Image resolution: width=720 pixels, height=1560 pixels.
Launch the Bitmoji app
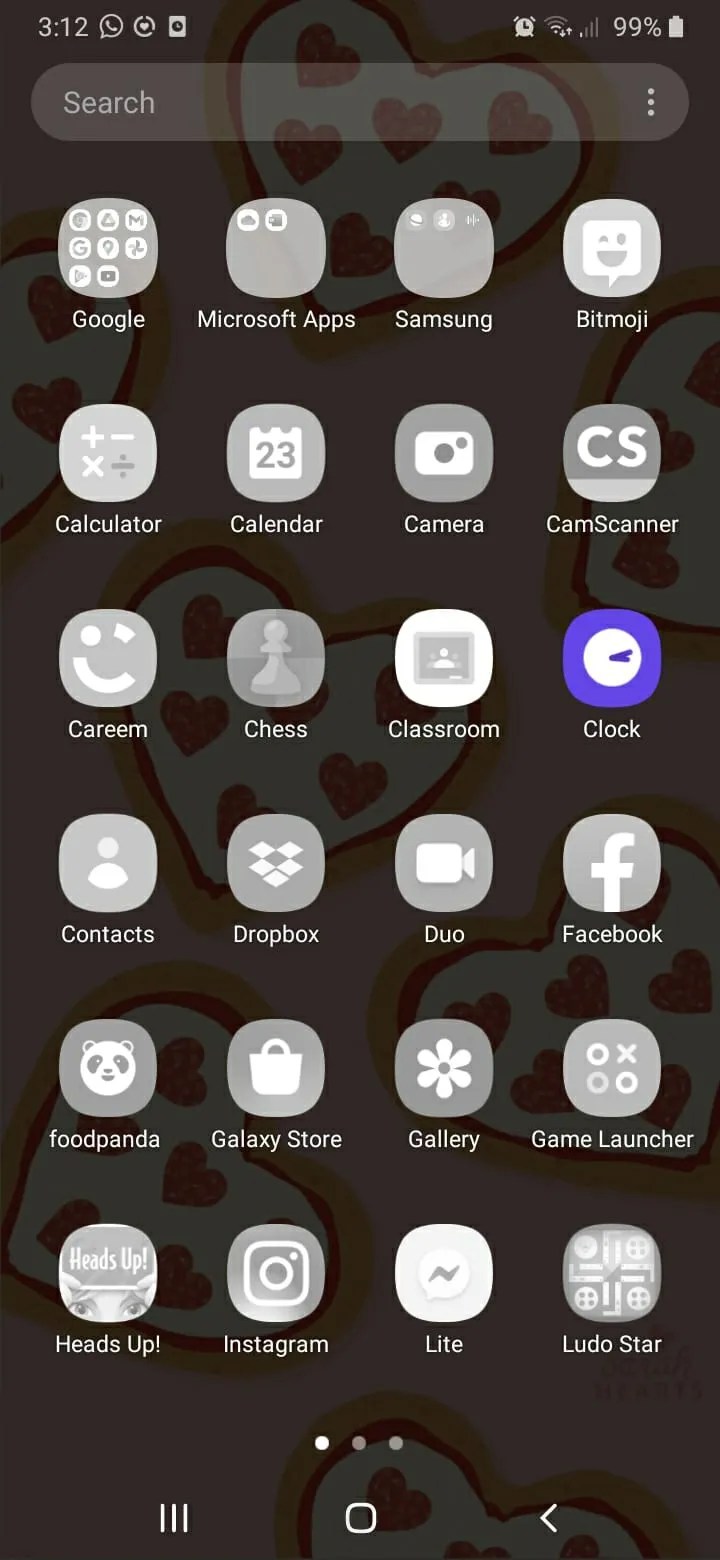tap(612, 248)
